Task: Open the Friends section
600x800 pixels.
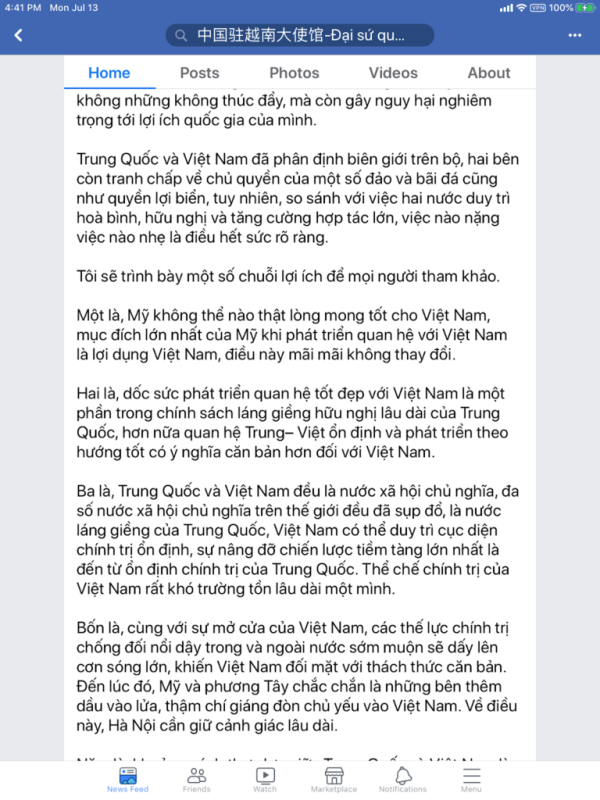Action: tap(196, 780)
